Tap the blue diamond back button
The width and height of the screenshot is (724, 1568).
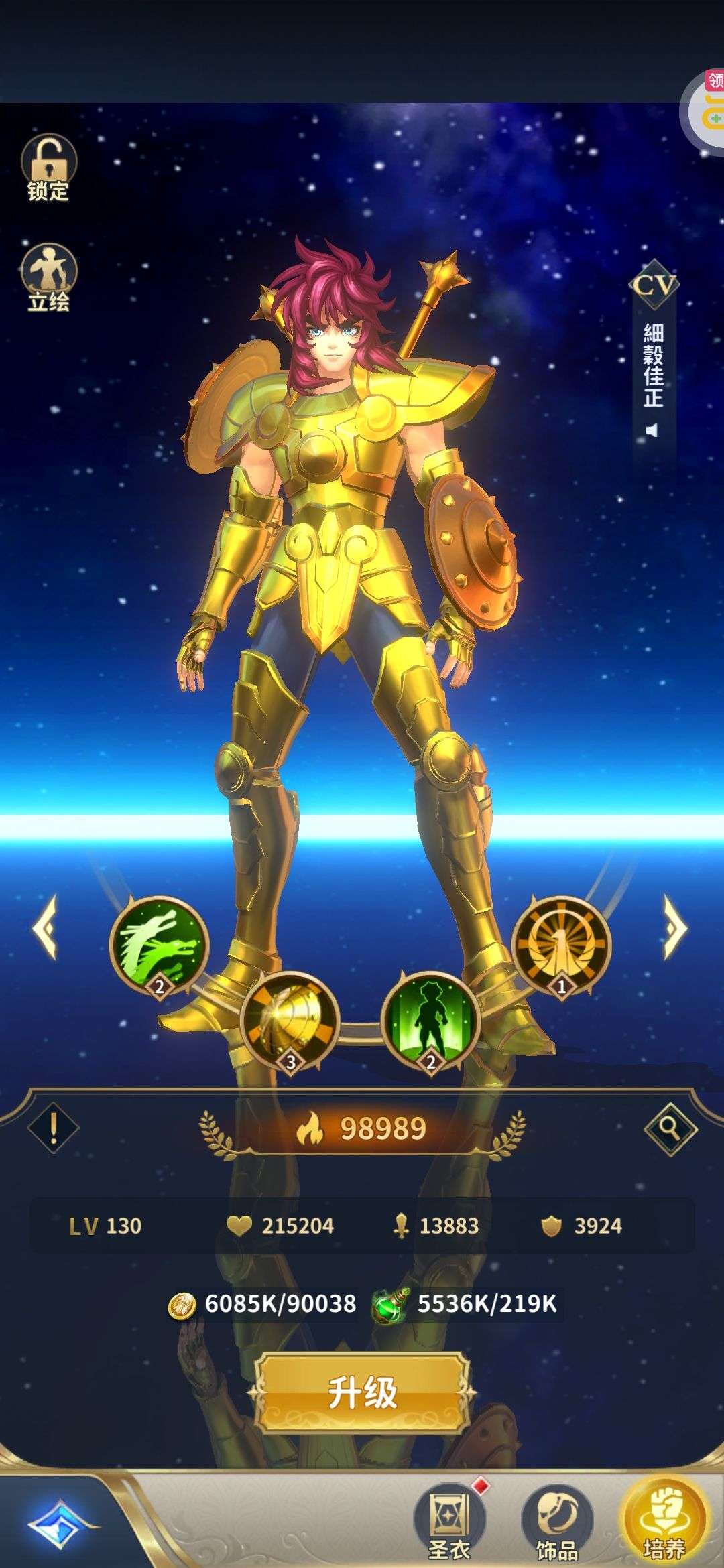coord(59,1524)
